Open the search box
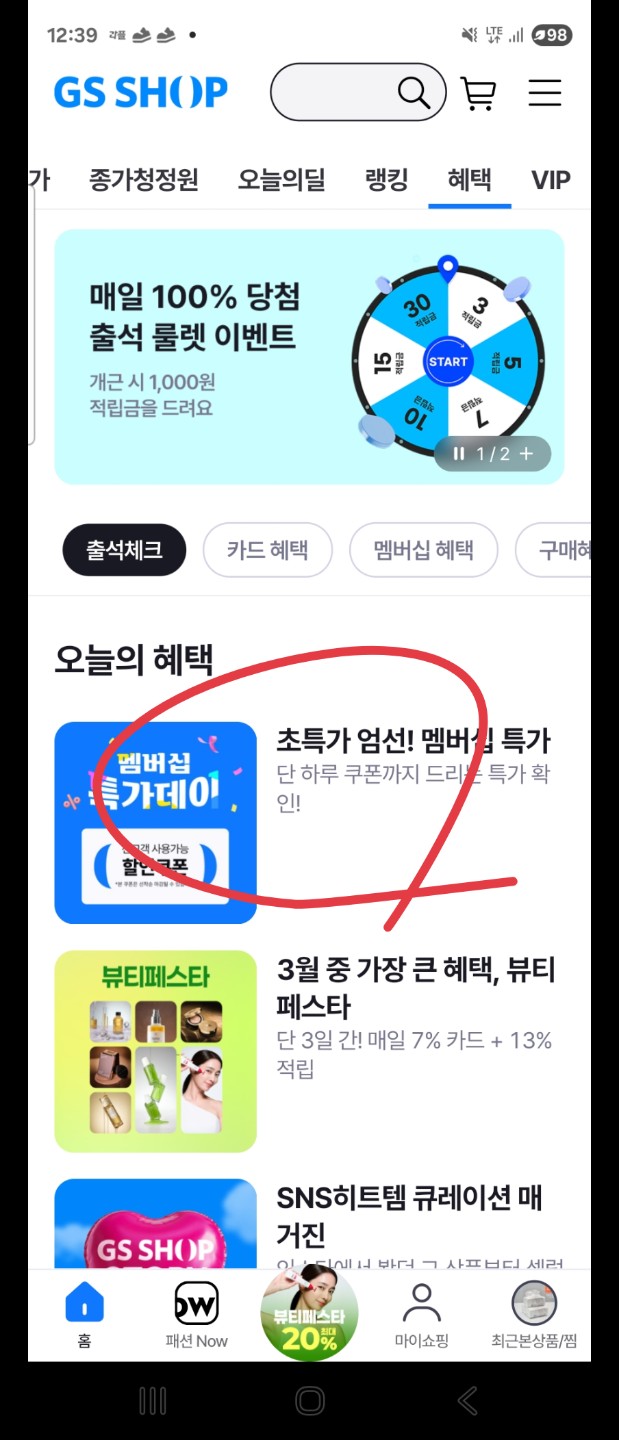The height and width of the screenshot is (1440, 619). point(358,93)
